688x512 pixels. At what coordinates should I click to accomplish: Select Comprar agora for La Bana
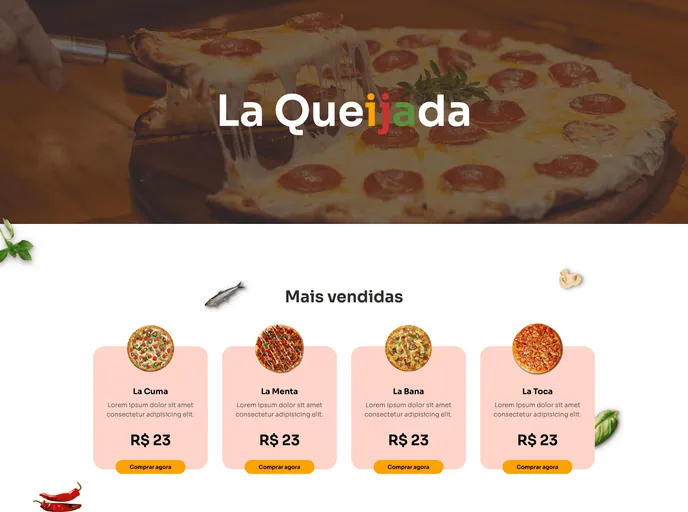point(408,467)
